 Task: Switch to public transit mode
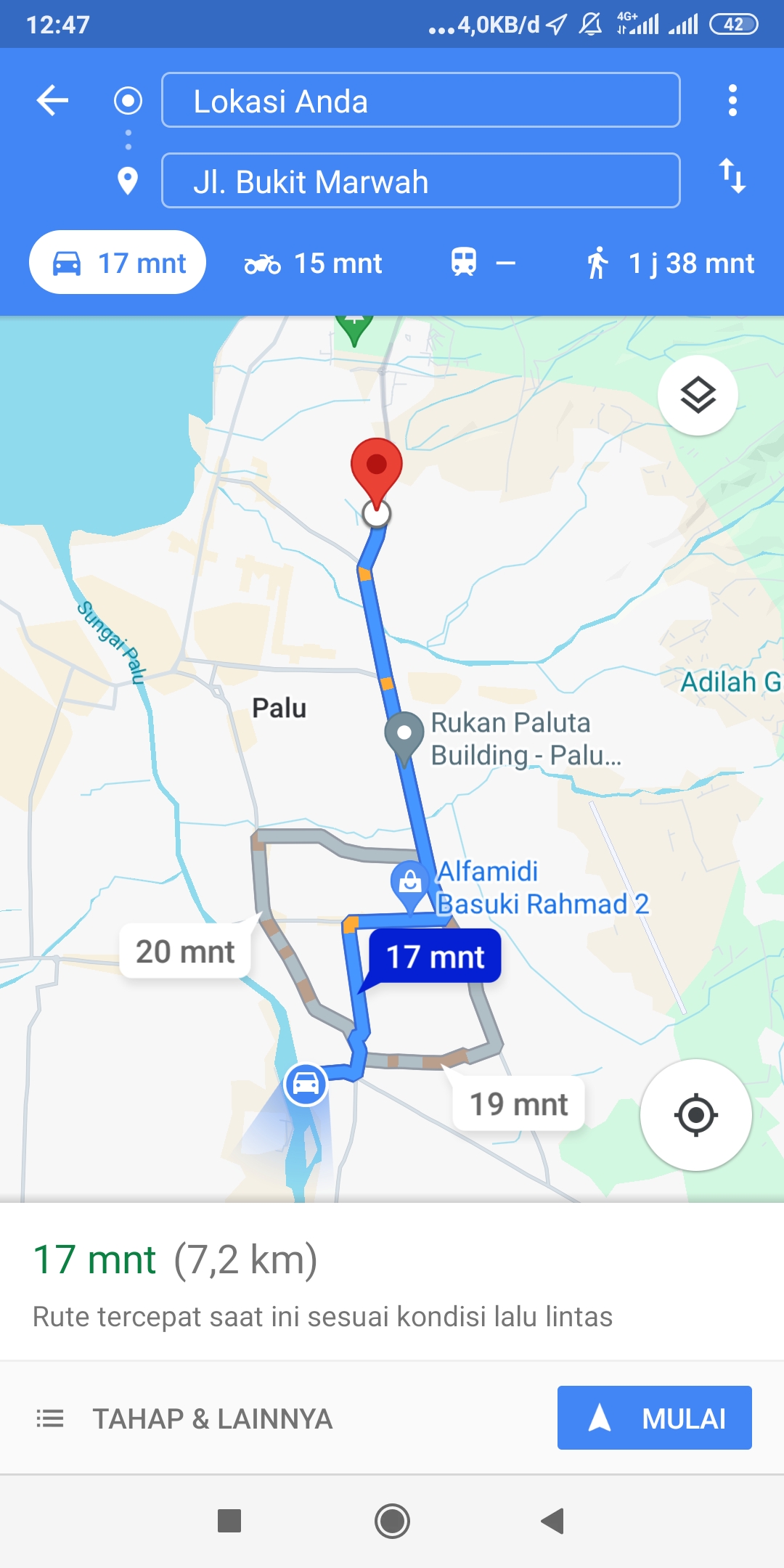(483, 263)
